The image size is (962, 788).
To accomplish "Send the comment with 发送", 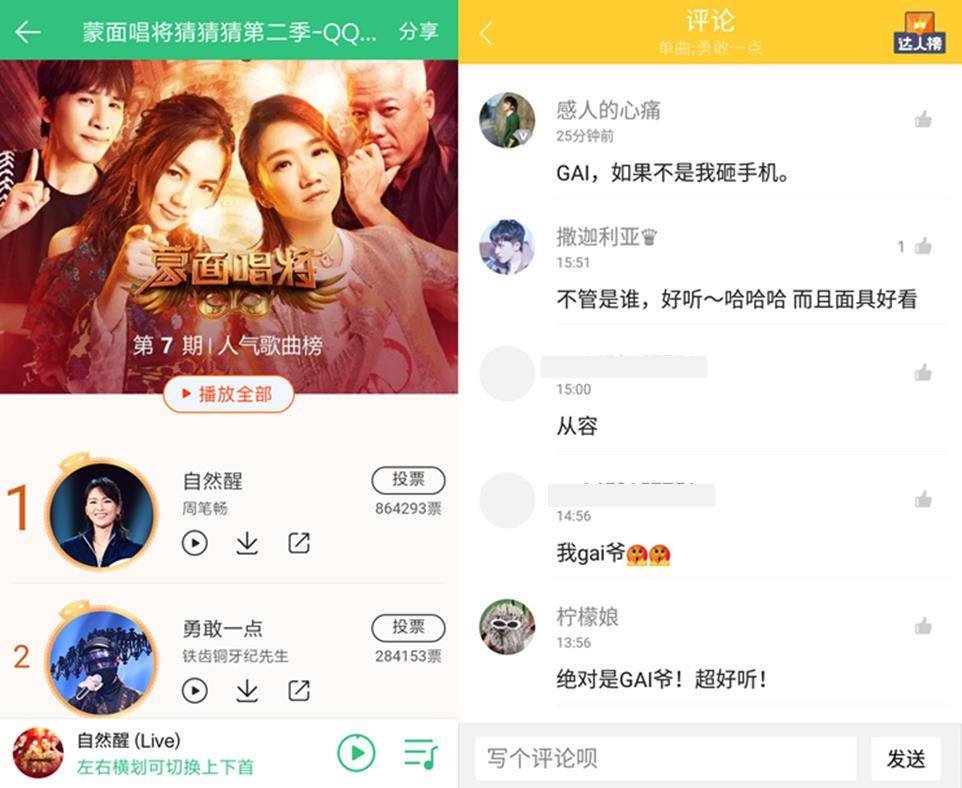I will [906, 758].
